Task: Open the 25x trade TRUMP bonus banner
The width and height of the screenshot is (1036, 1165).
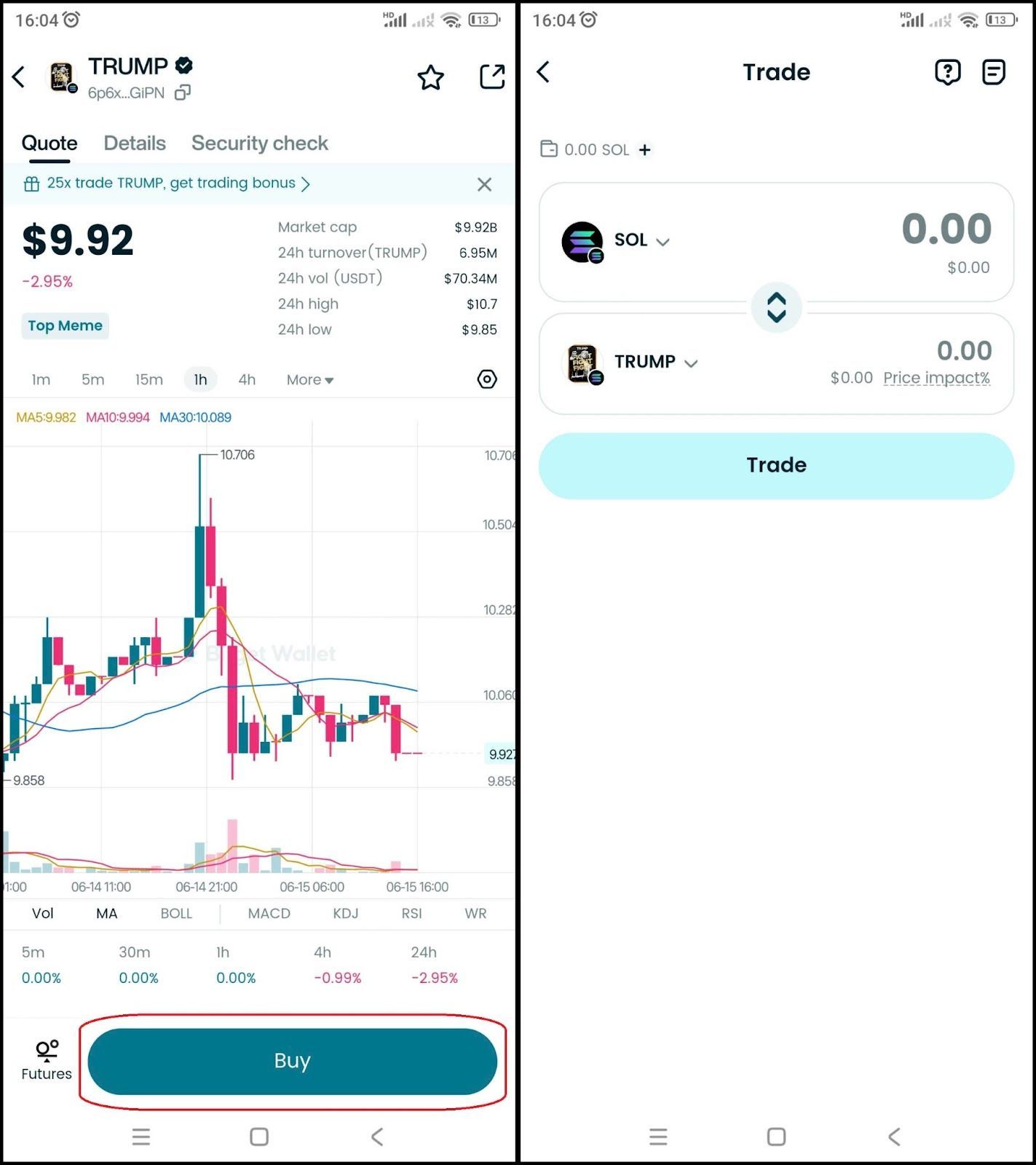Action: click(x=171, y=183)
